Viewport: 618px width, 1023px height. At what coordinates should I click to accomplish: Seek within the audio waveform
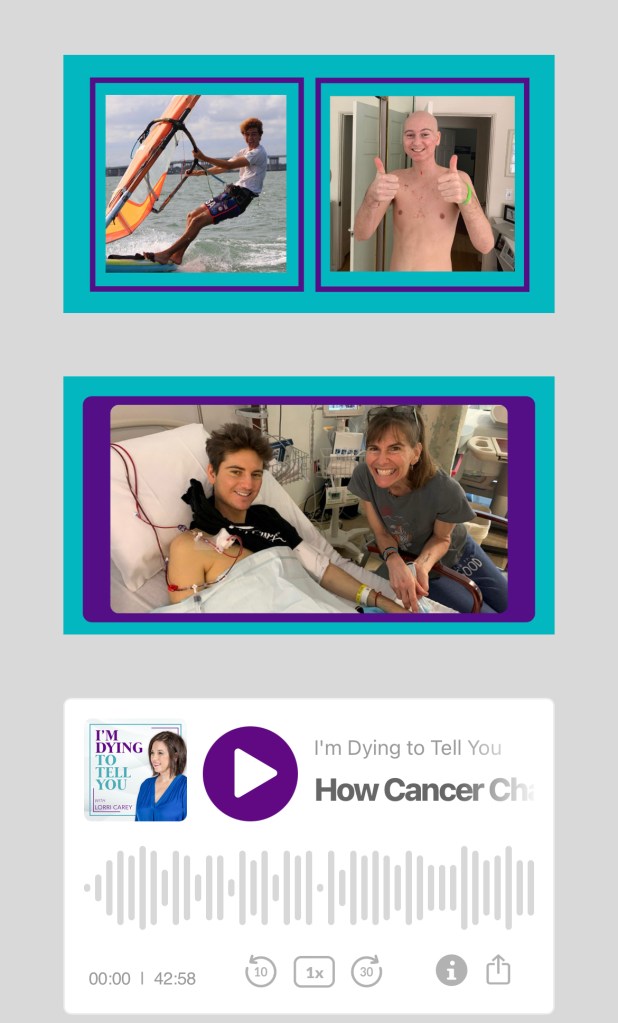[x=309, y=887]
